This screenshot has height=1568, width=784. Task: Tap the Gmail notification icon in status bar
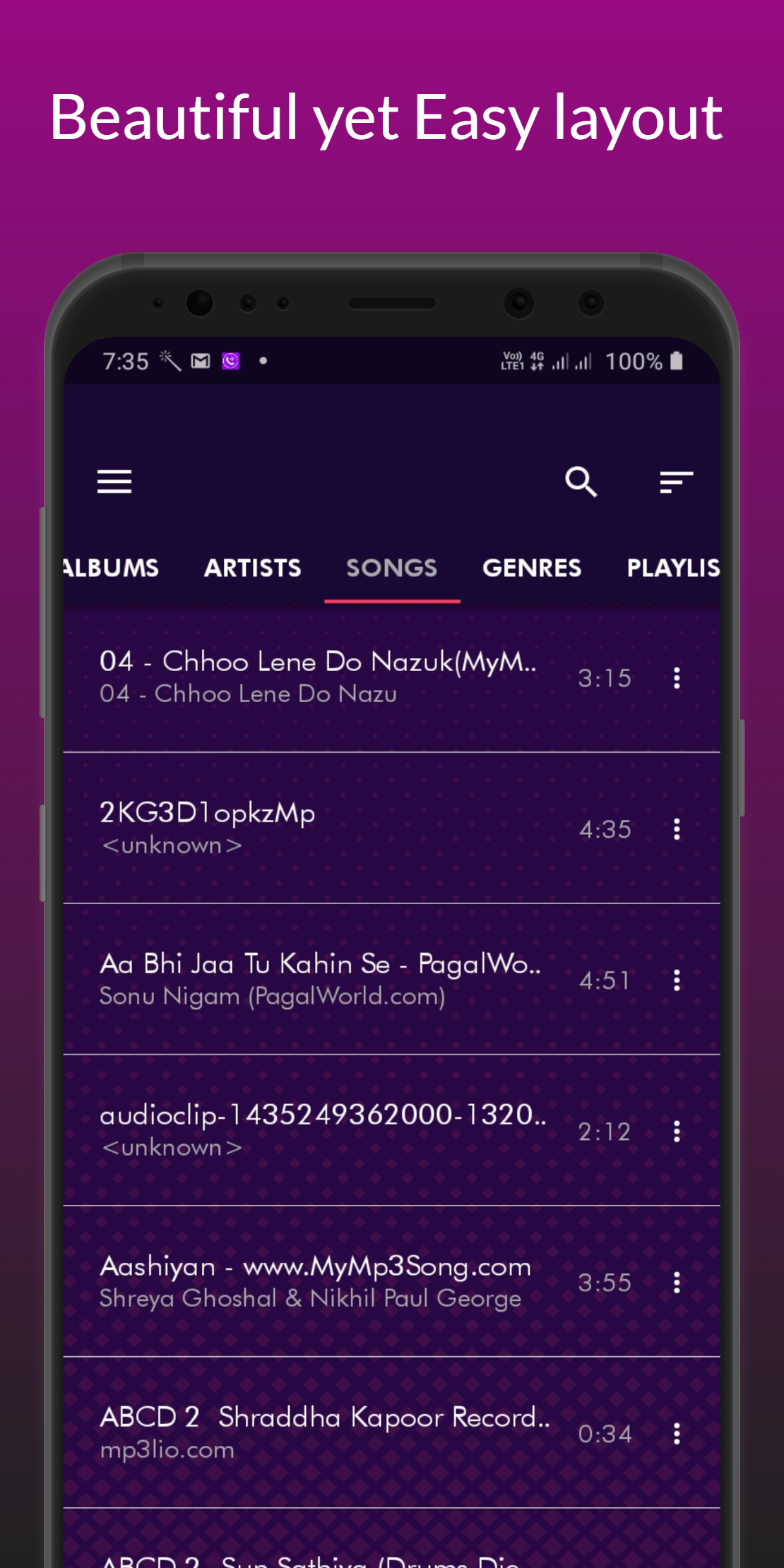[199, 360]
